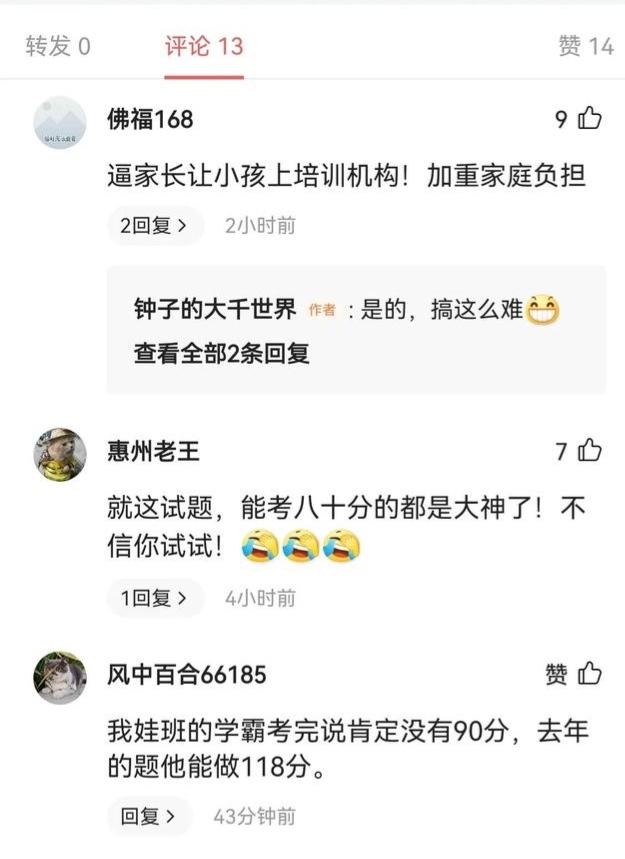This screenshot has width=625, height=859.
Task: Open username 佛福168
Action: (x=150, y=119)
